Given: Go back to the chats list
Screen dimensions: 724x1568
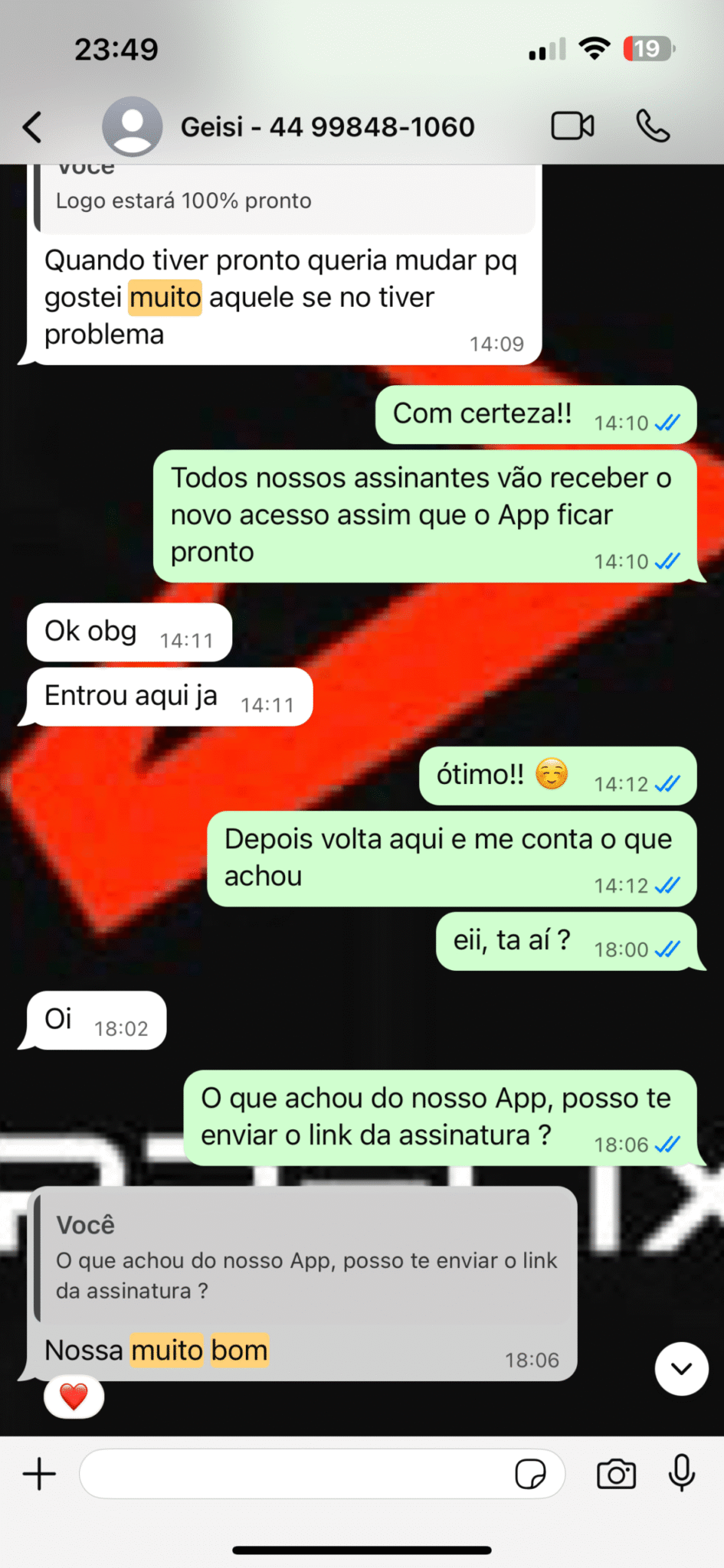Looking at the screenshot, I should pyautogui.click(x=32, y=127).
